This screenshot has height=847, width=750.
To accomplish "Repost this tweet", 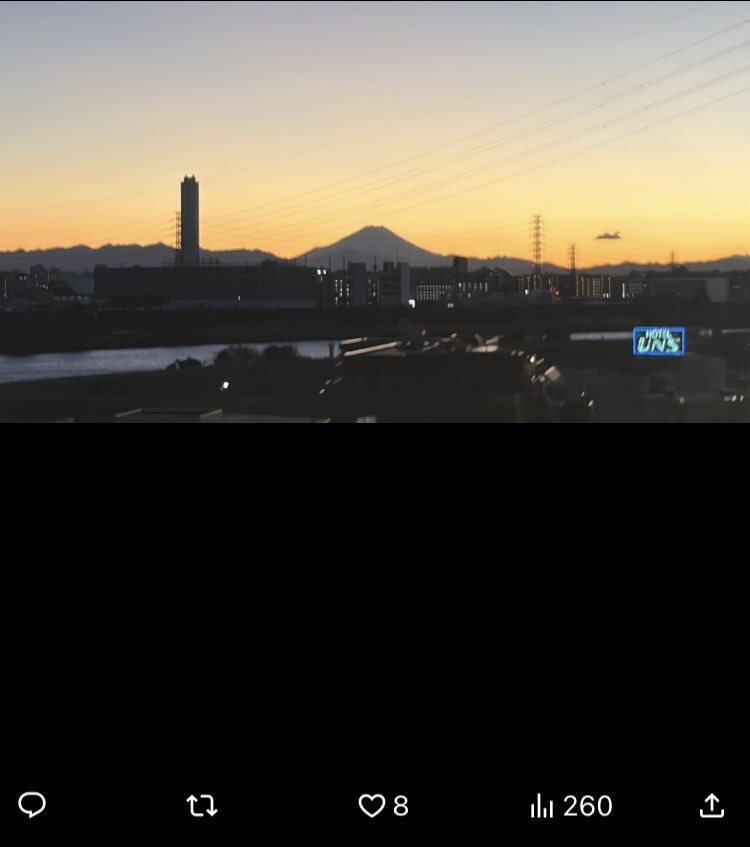I will point(202,806).
